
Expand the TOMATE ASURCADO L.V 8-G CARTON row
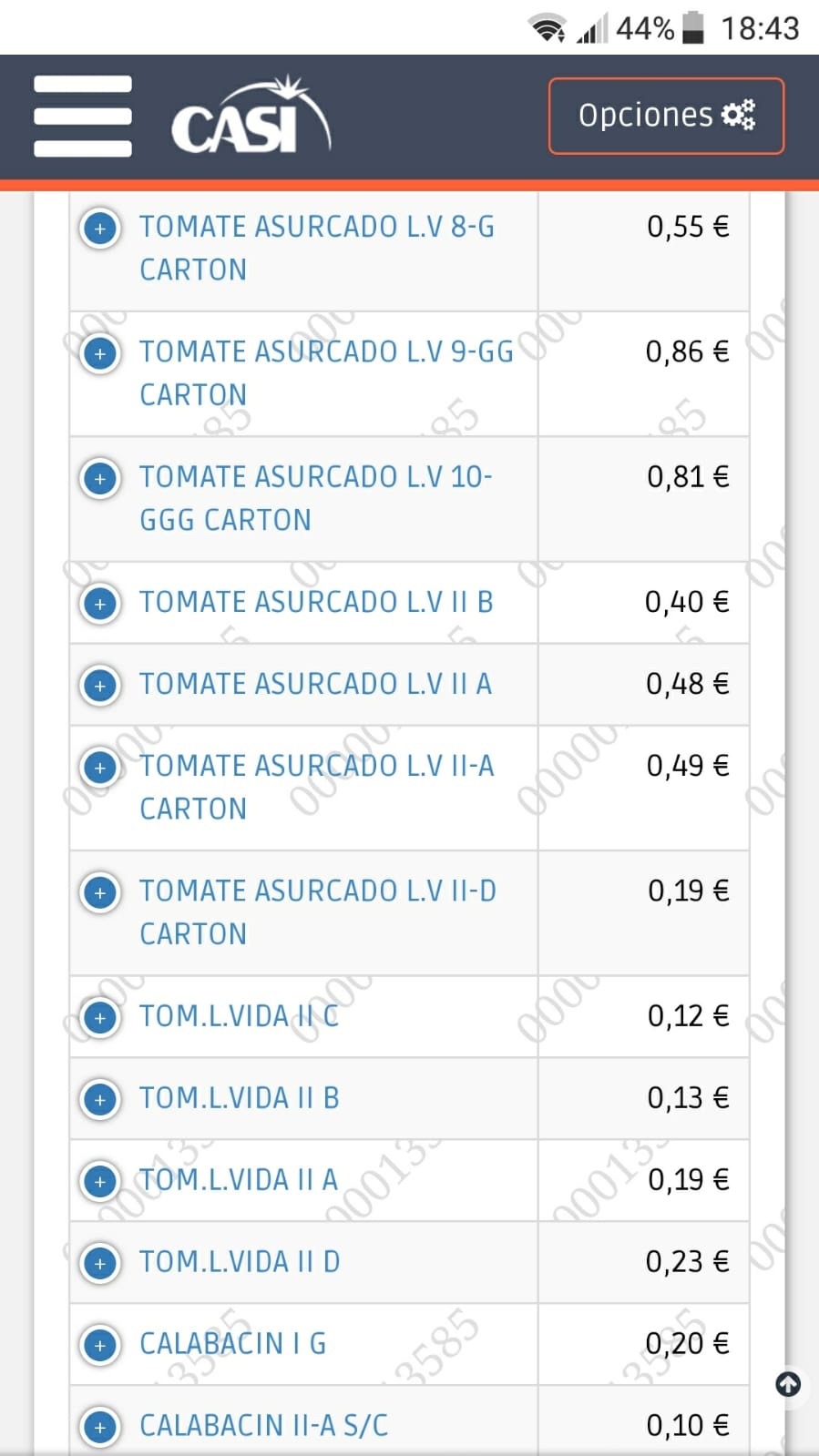point(100,228)
